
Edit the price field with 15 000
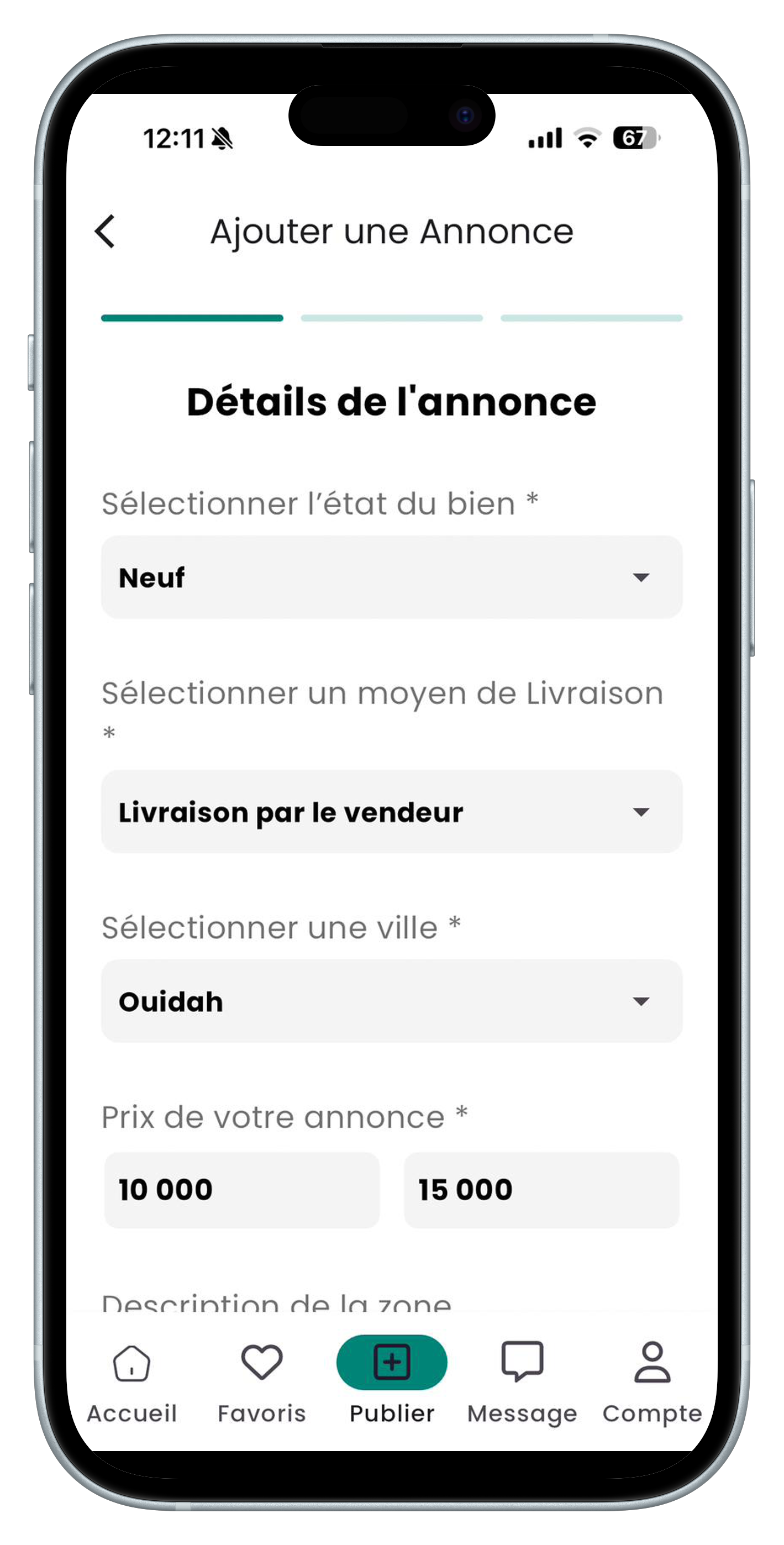[x=541, y=1190]
